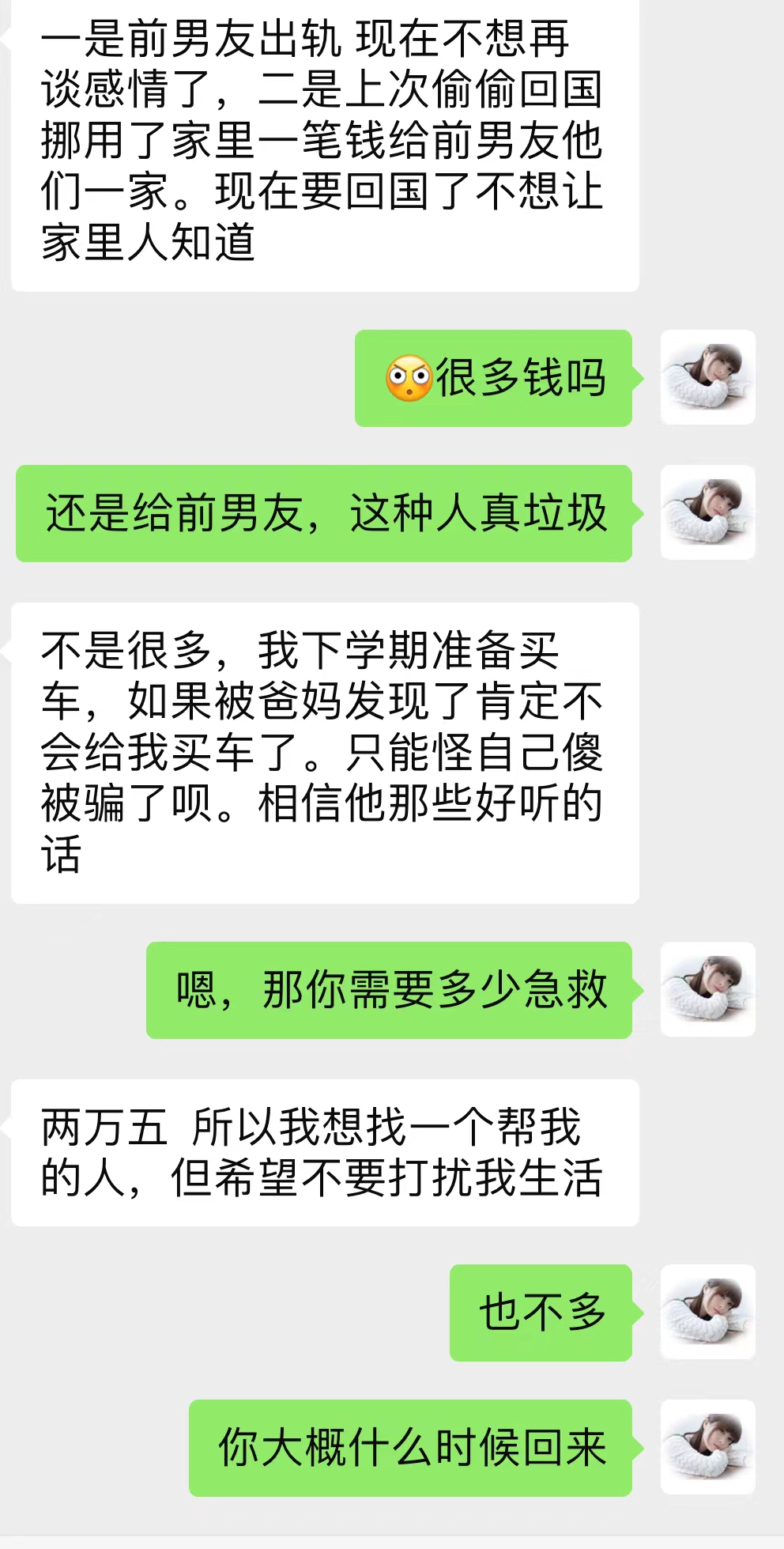Viewport: 784px width, 1549px height.
Task: Tap the avatar next to "还是给前男友，这种人真垃圾"
Action: 707,513
